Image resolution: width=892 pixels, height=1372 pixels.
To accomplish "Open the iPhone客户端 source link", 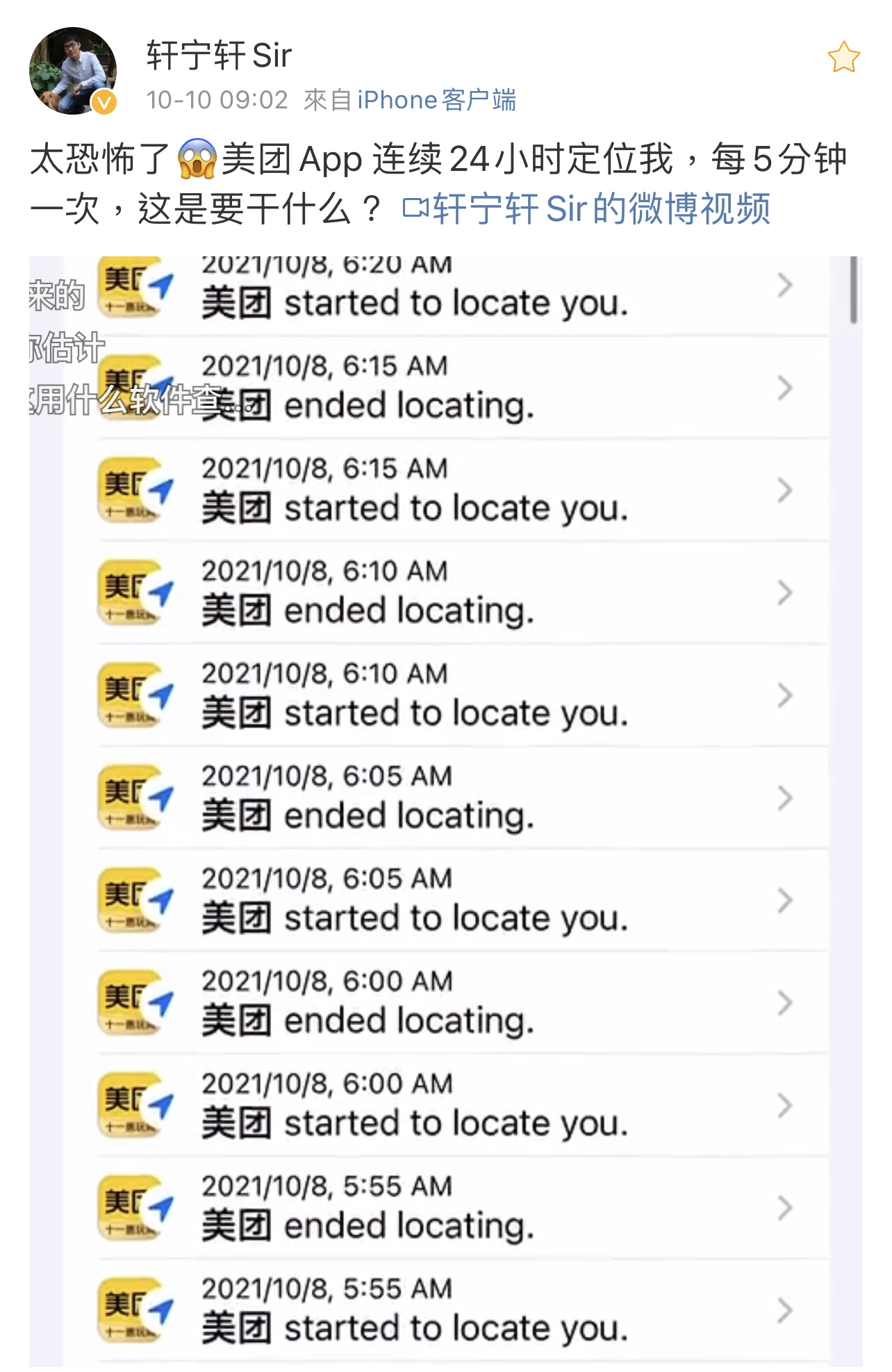I will tap(436, 100).
